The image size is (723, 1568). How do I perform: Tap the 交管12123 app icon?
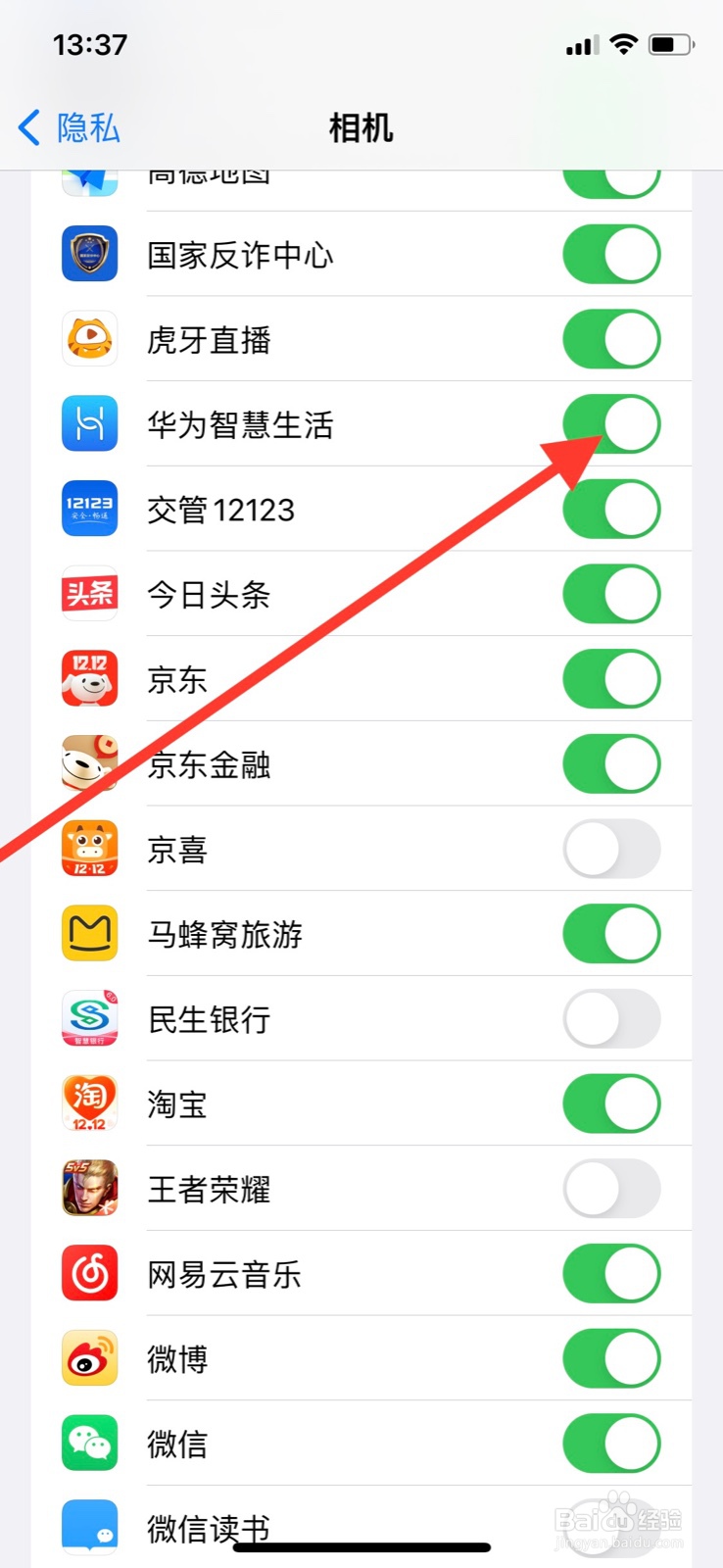(x=89, y=509)
